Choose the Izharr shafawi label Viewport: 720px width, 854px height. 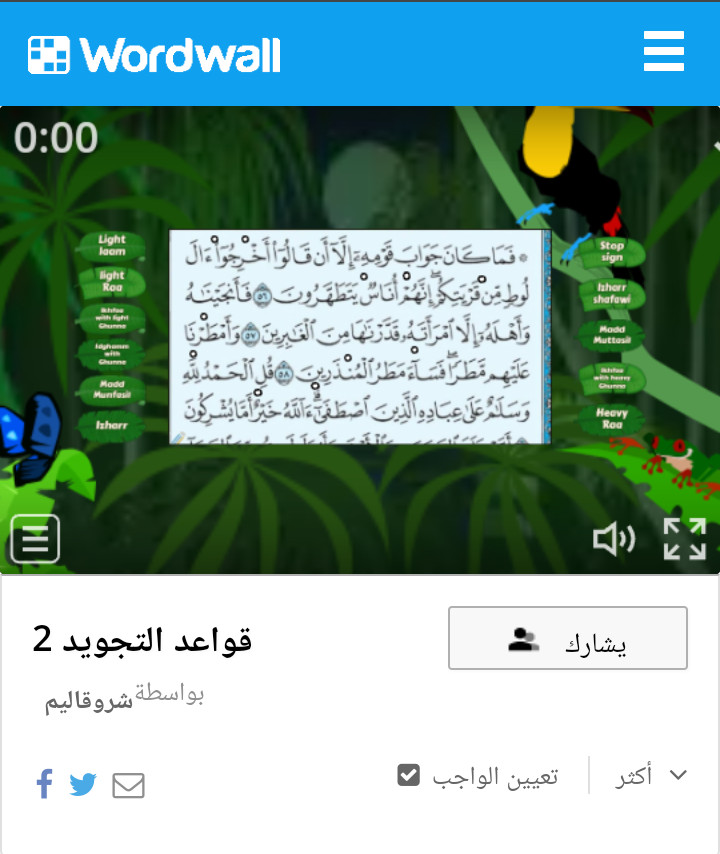point(611,293)
